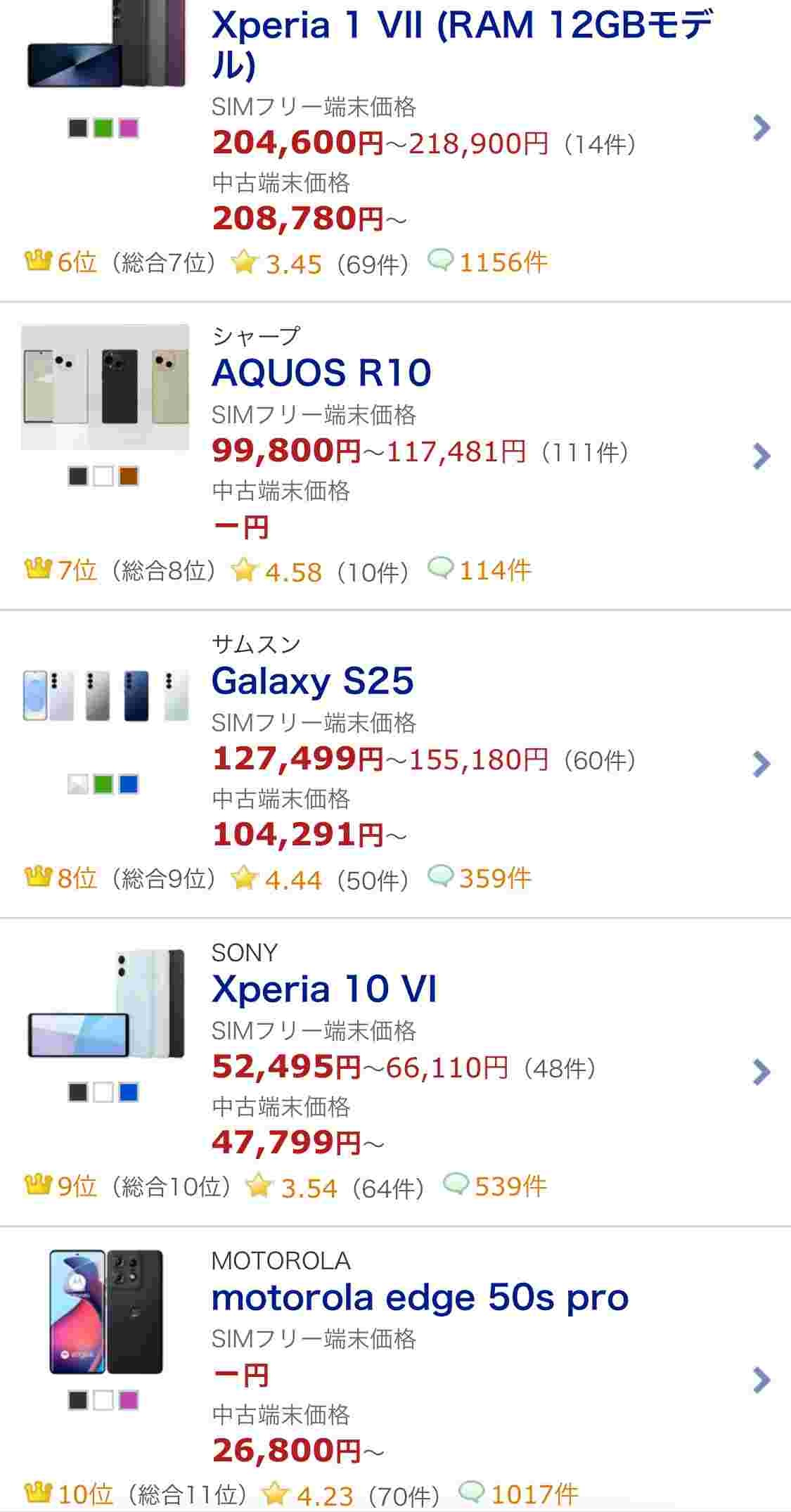Open the AQUOS R10 product page
The height and width of the screenshot is (1512, 791).
pyautogui.click(x=321, y=372)
